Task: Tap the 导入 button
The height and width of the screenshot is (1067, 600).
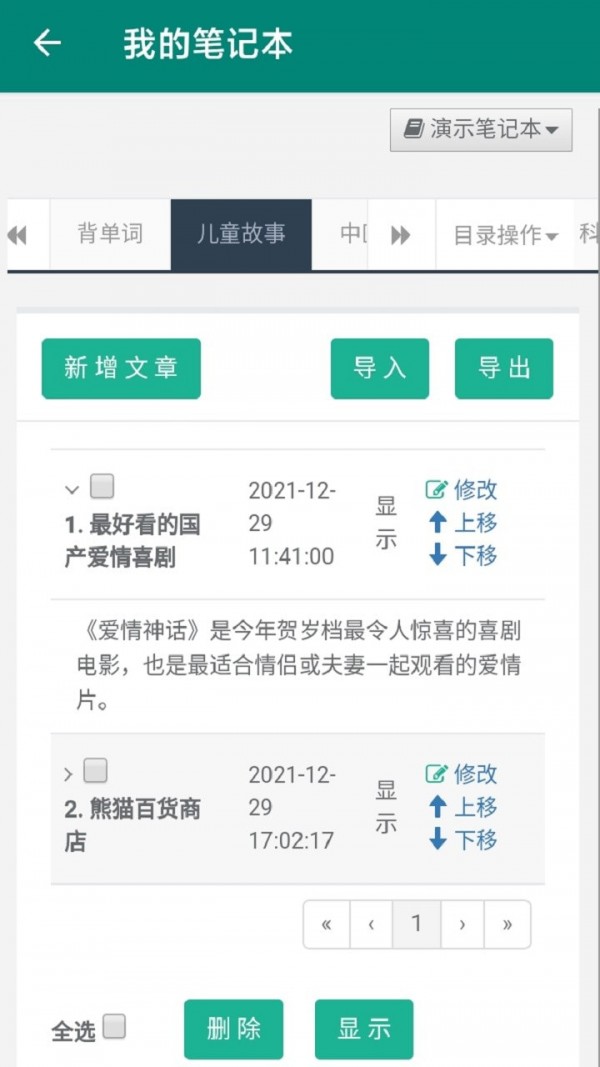Action: [x=380, y=368]
